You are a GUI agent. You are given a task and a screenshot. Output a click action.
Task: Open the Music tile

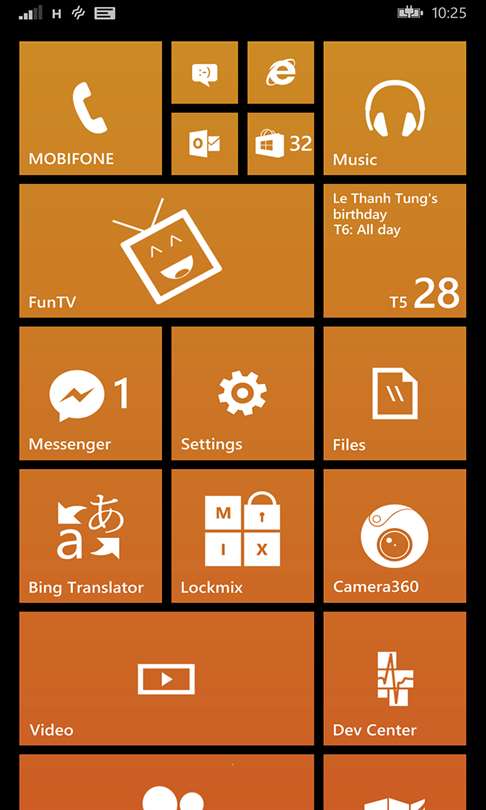pos(395,108)
